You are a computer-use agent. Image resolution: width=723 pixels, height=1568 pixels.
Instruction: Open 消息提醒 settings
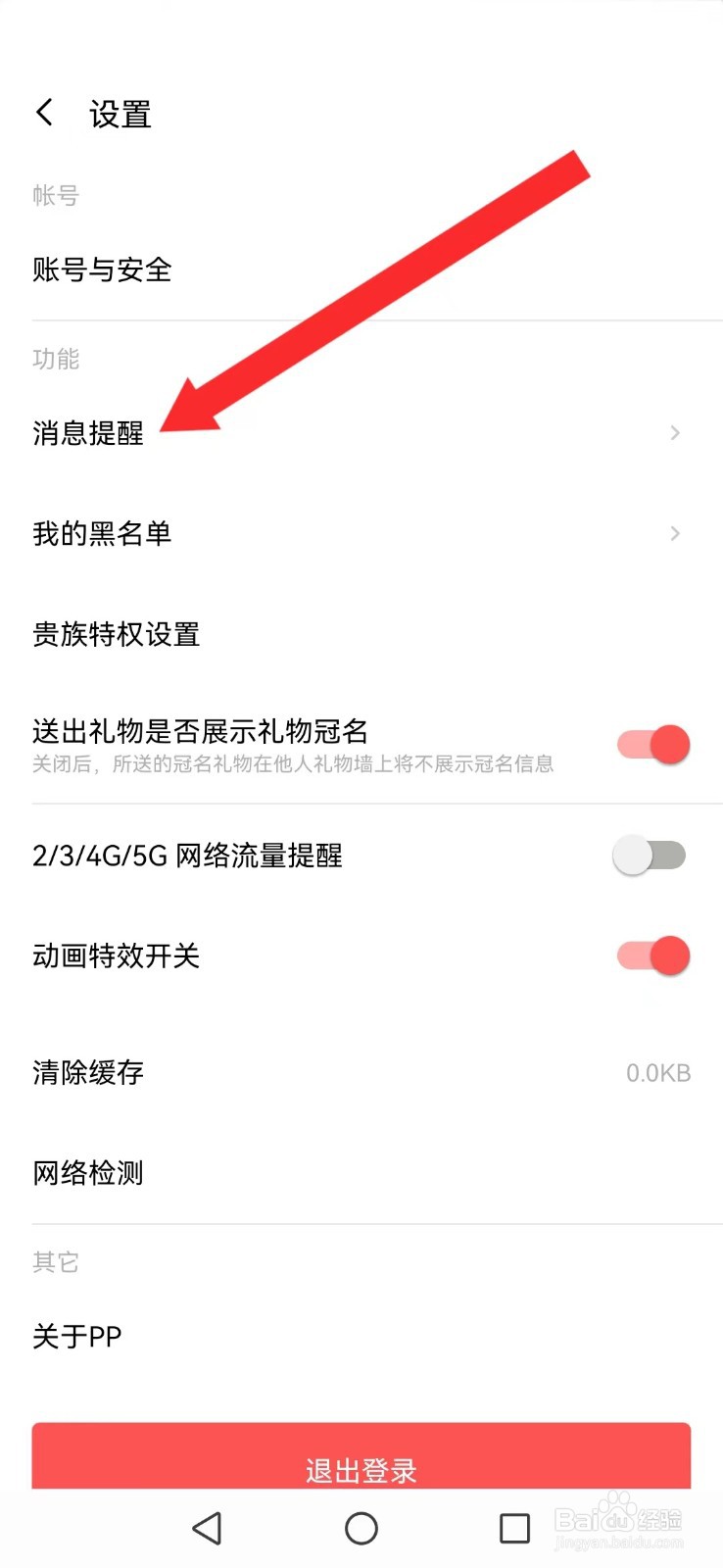[x=361, y=432]
